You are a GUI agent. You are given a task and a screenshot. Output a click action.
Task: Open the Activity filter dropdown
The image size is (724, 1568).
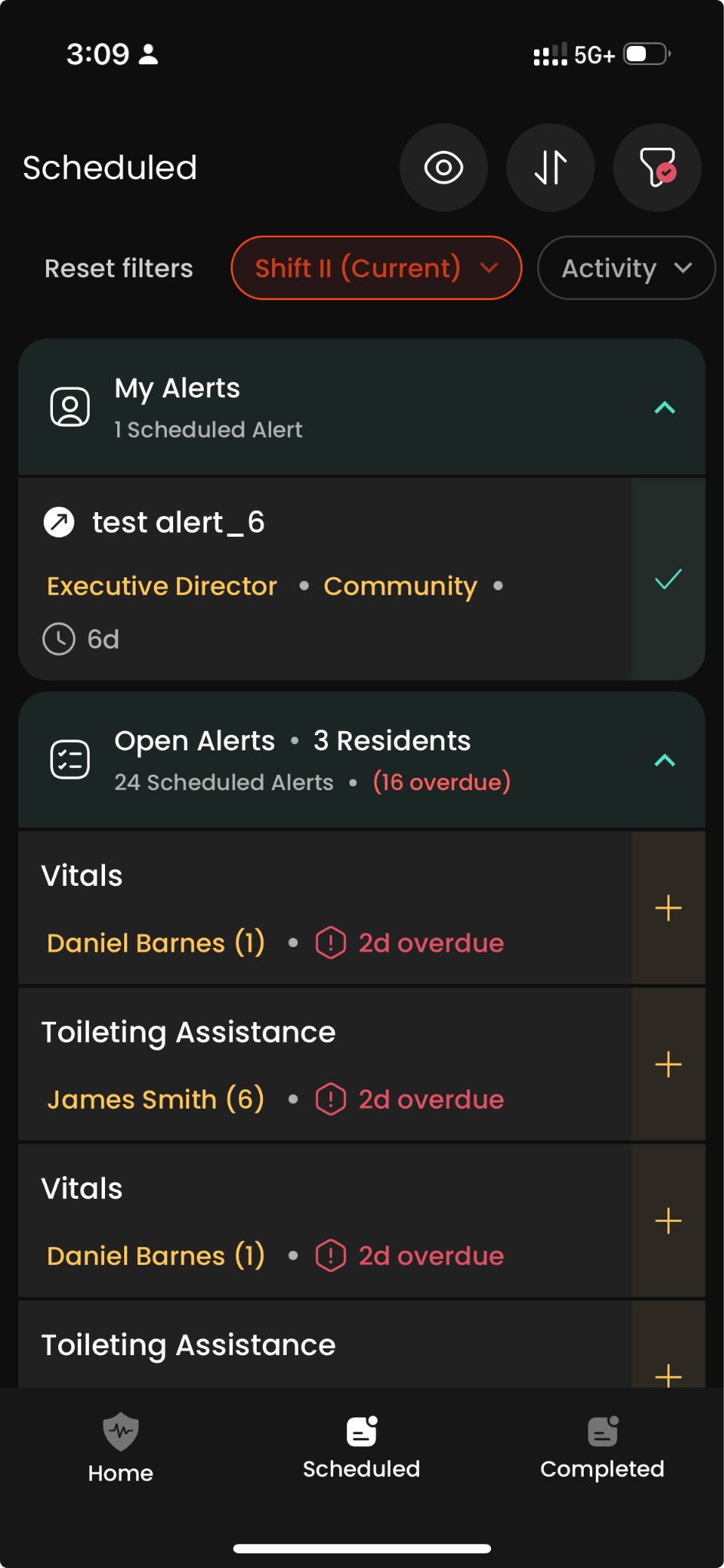point(625,268)
